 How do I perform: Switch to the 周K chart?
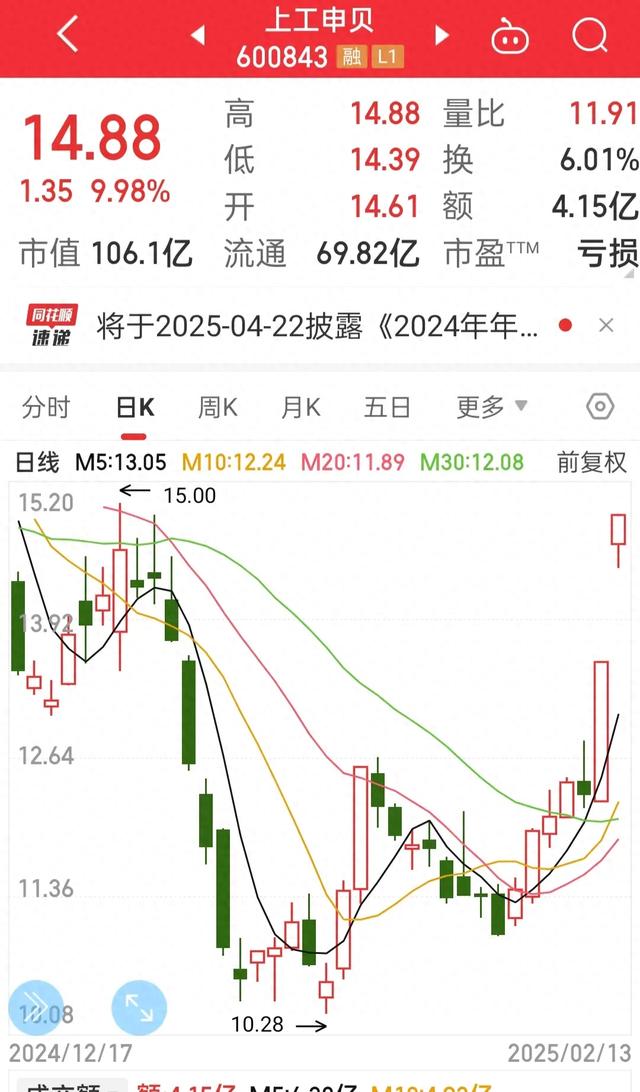coord(218,407)
